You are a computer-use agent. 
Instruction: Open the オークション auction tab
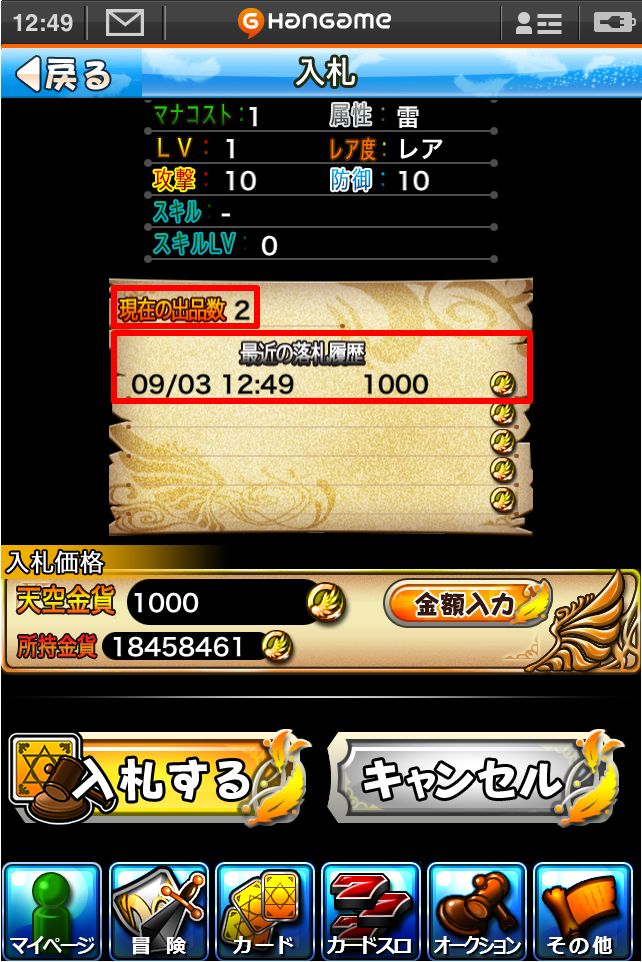pyautogui.click(x=476, y=910)
